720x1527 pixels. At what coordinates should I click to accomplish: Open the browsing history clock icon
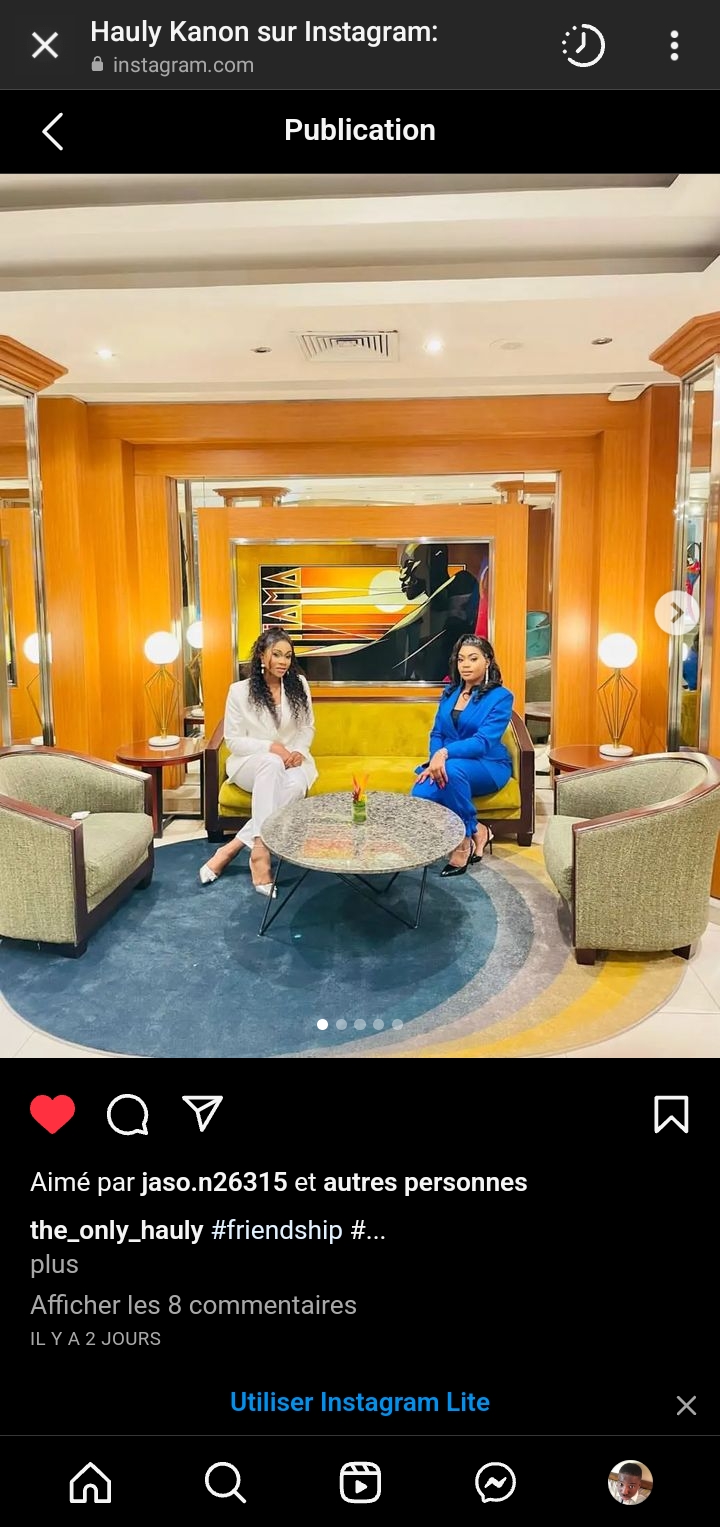coord(583,45)
